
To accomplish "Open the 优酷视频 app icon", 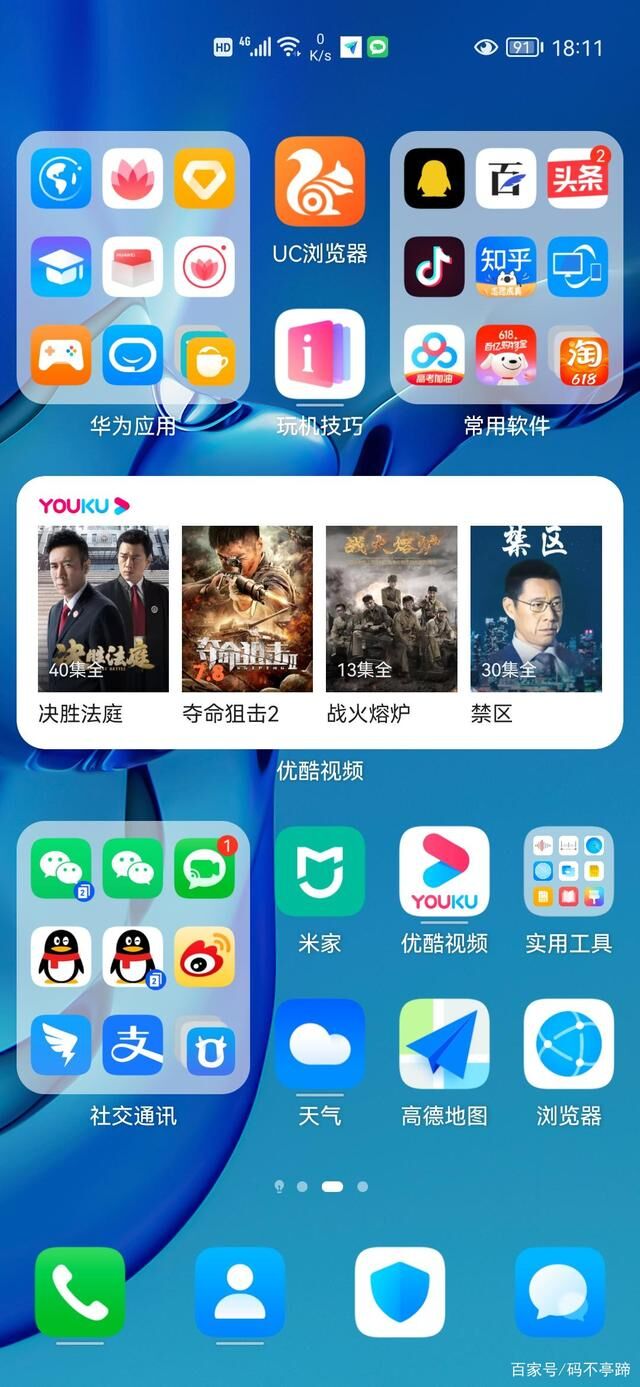I will 444,871.
